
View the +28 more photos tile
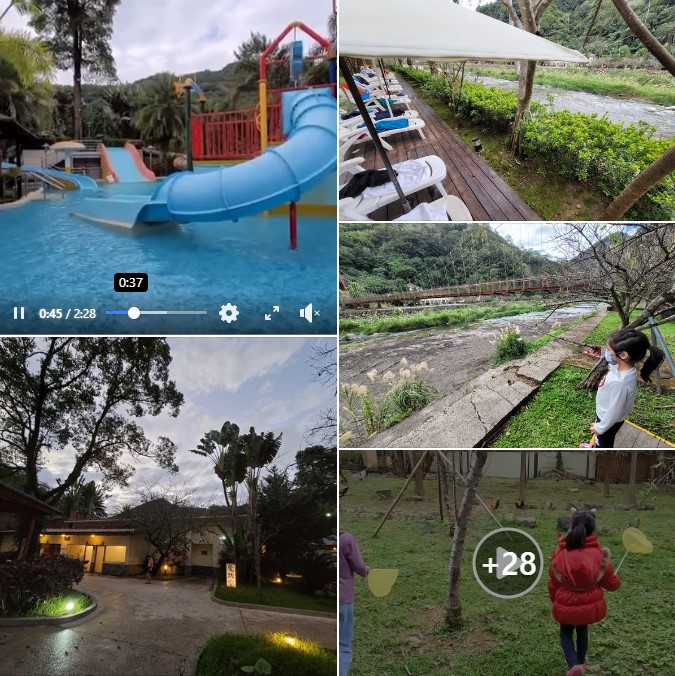(x=507, y=563)
